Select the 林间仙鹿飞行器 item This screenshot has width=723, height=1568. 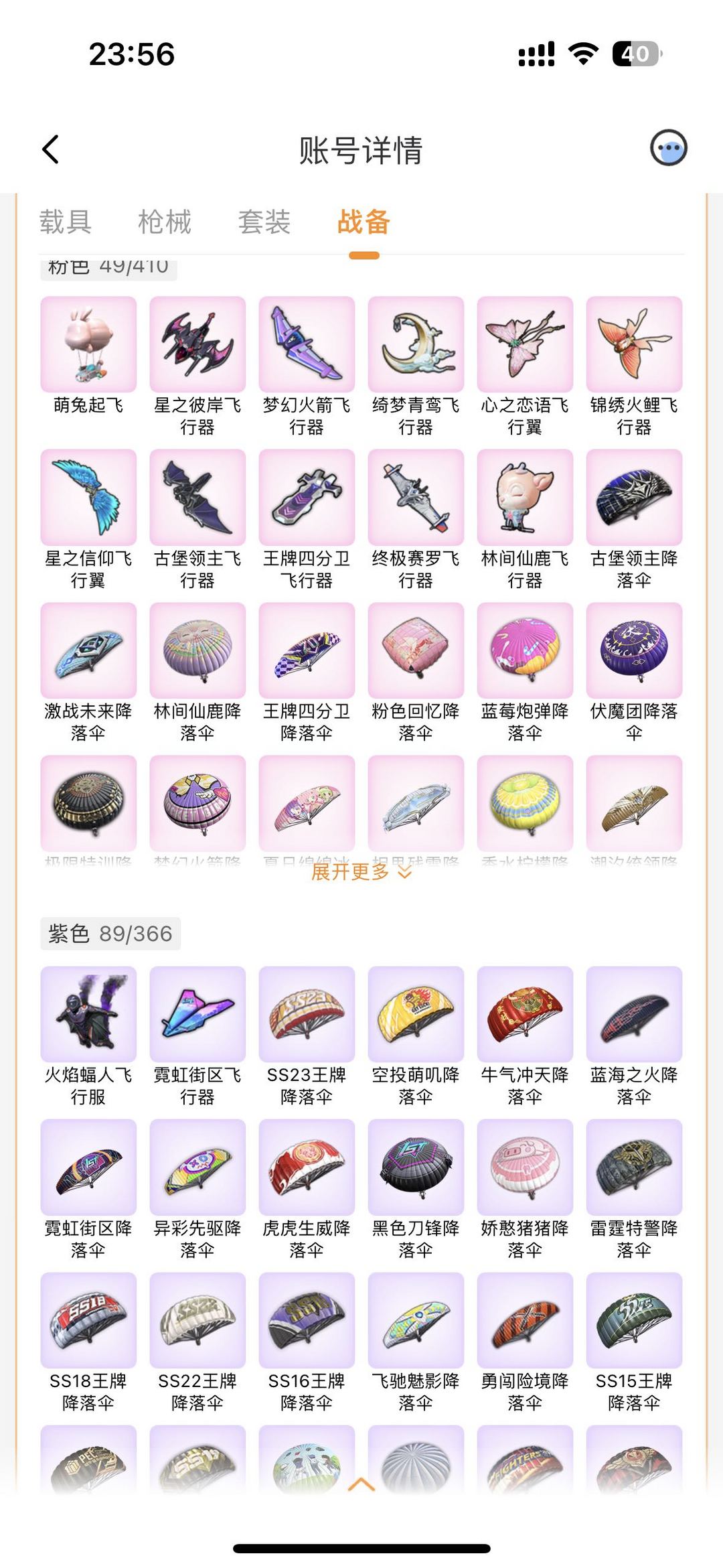tap(524, 497)
